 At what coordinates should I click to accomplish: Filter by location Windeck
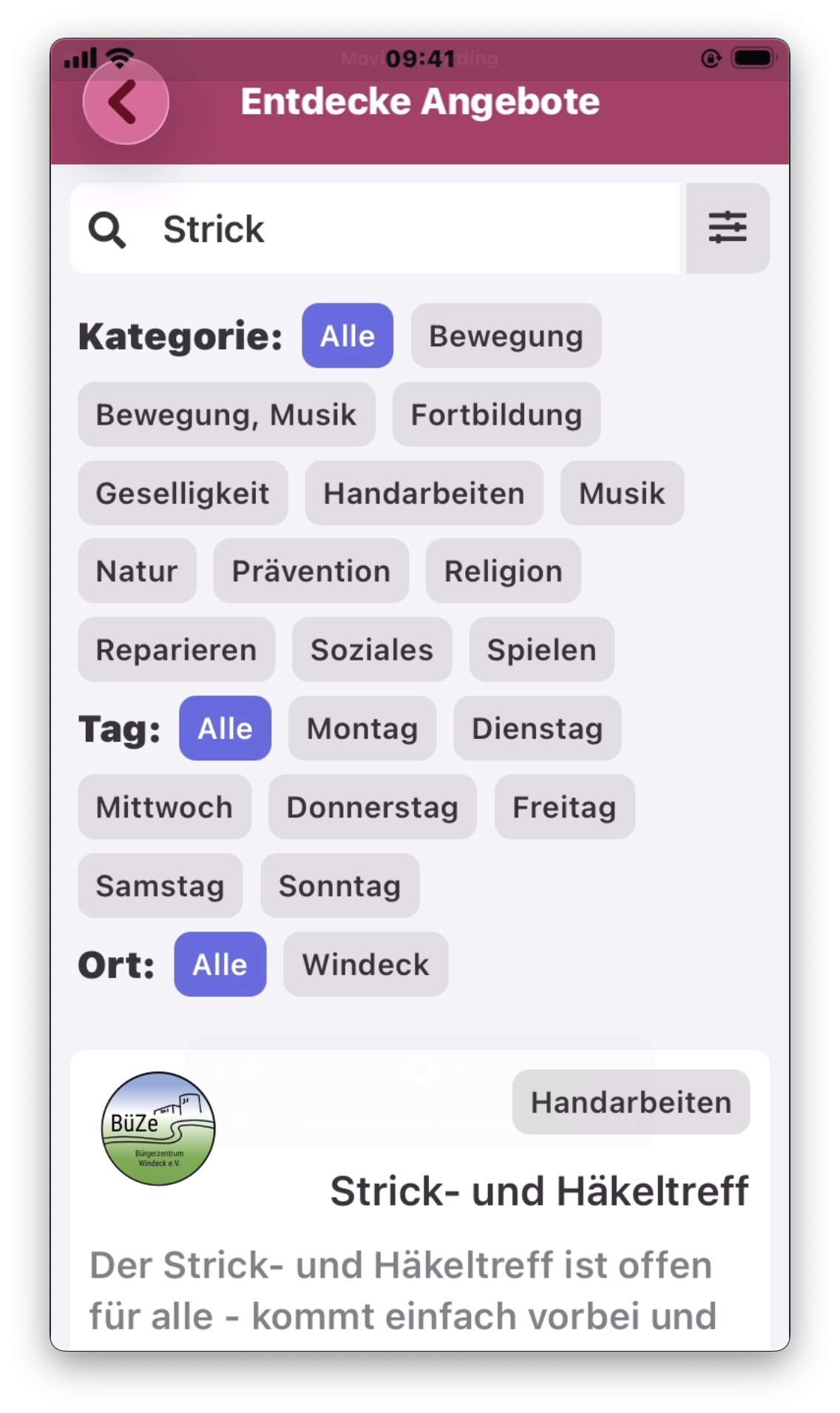[x=365, y=965]
